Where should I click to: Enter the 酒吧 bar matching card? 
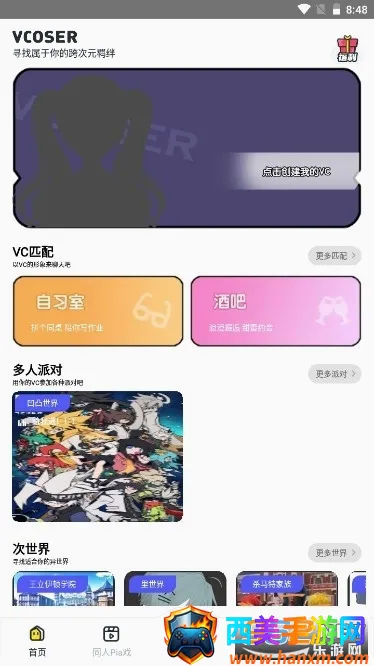pos(276,311)
